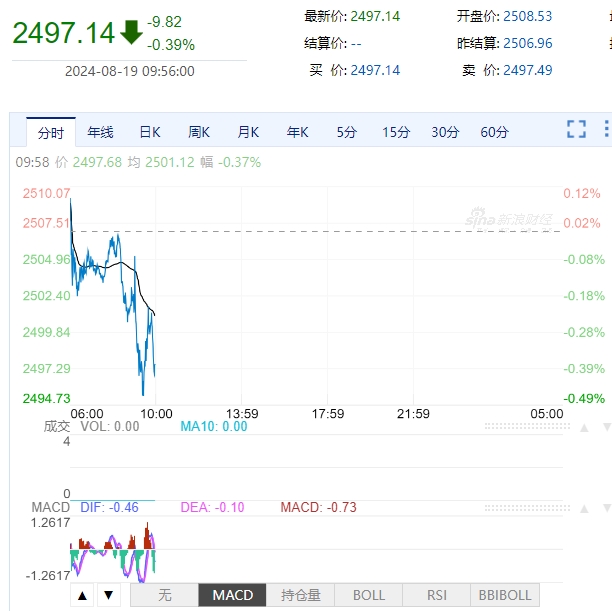
Task: Open the 周K weekly chart
Action: click(198, 132)
